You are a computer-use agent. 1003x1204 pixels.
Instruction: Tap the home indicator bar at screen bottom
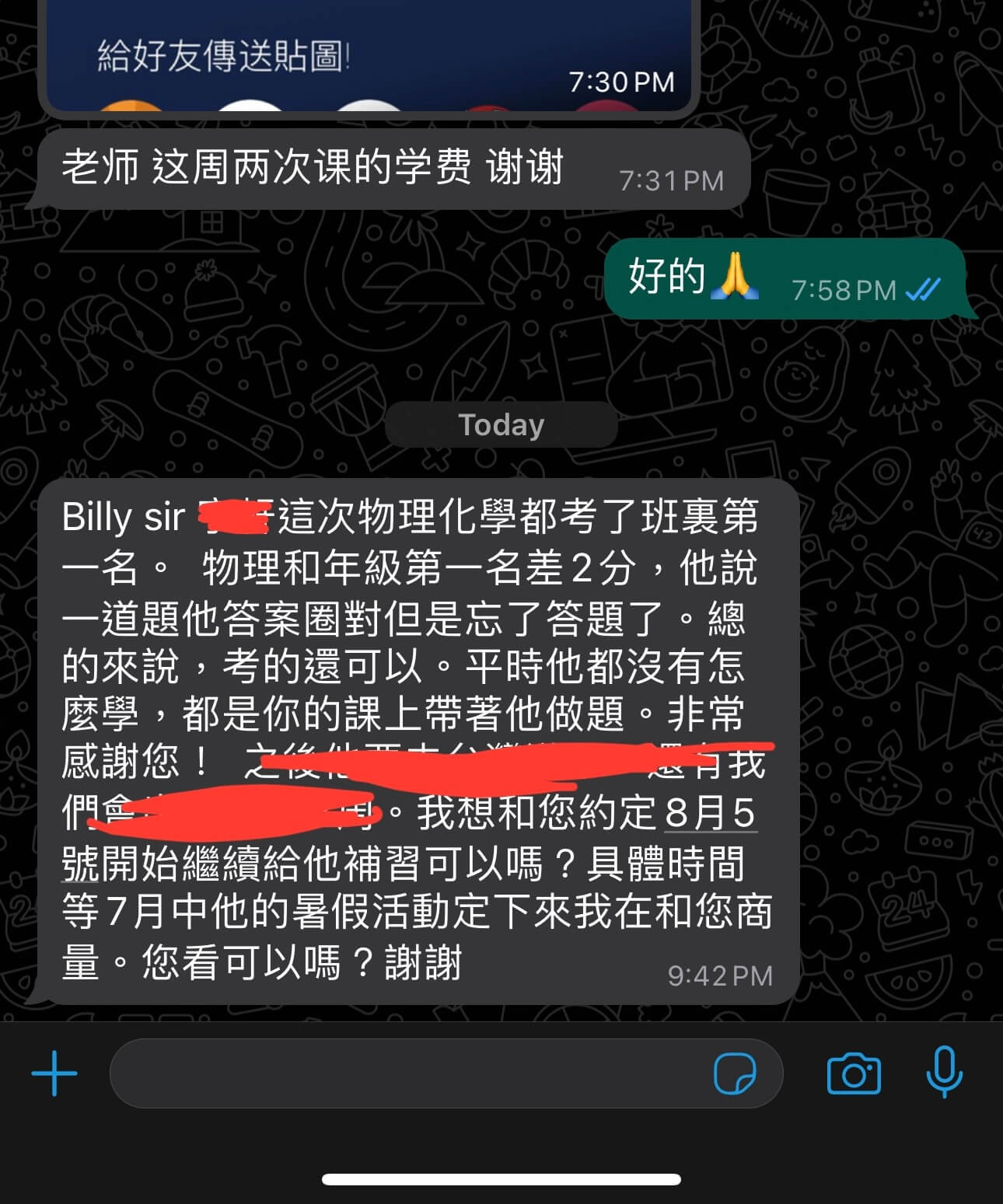pyautogui.click(x=501, y=1179)
